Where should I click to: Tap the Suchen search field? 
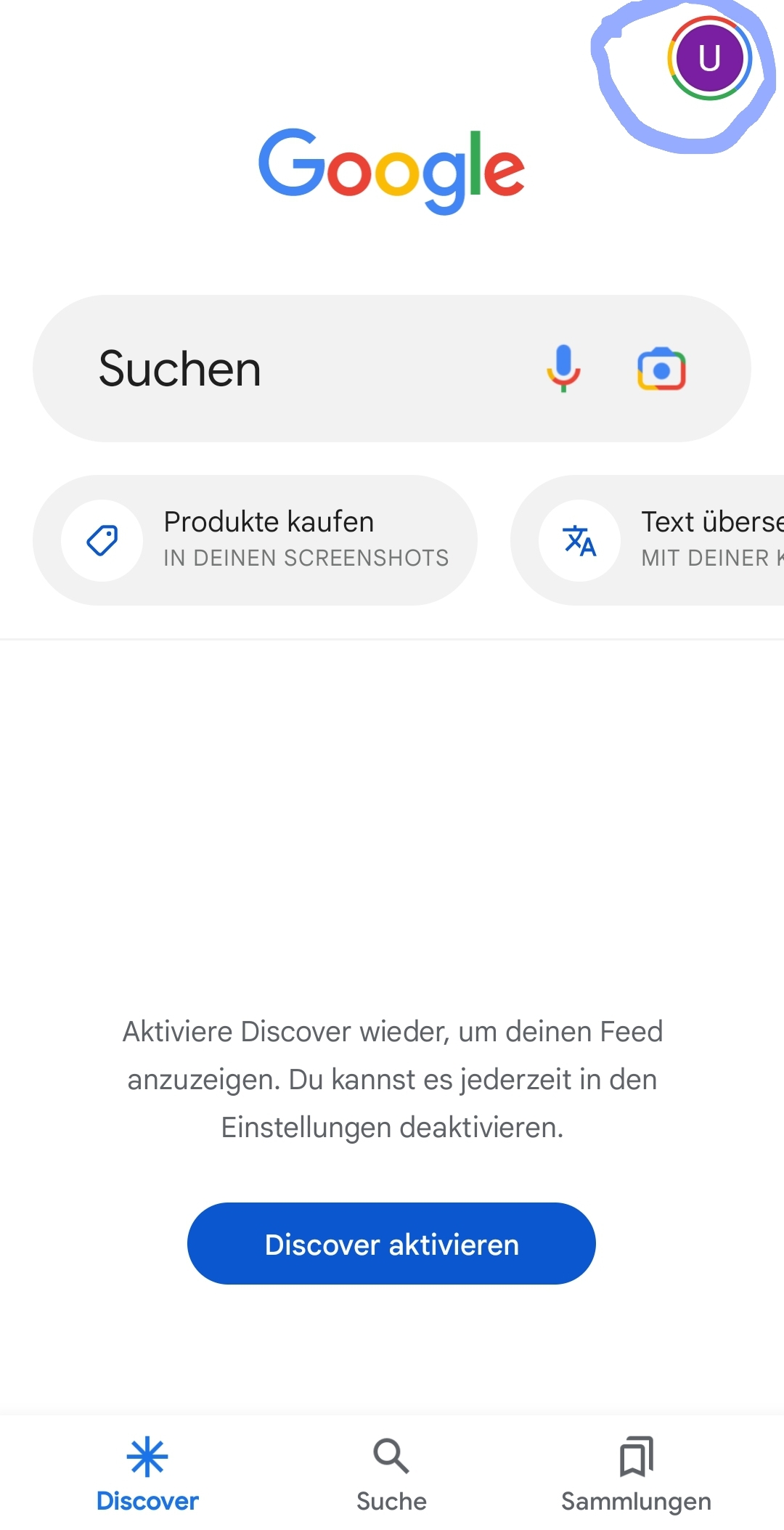pos(290,368)
